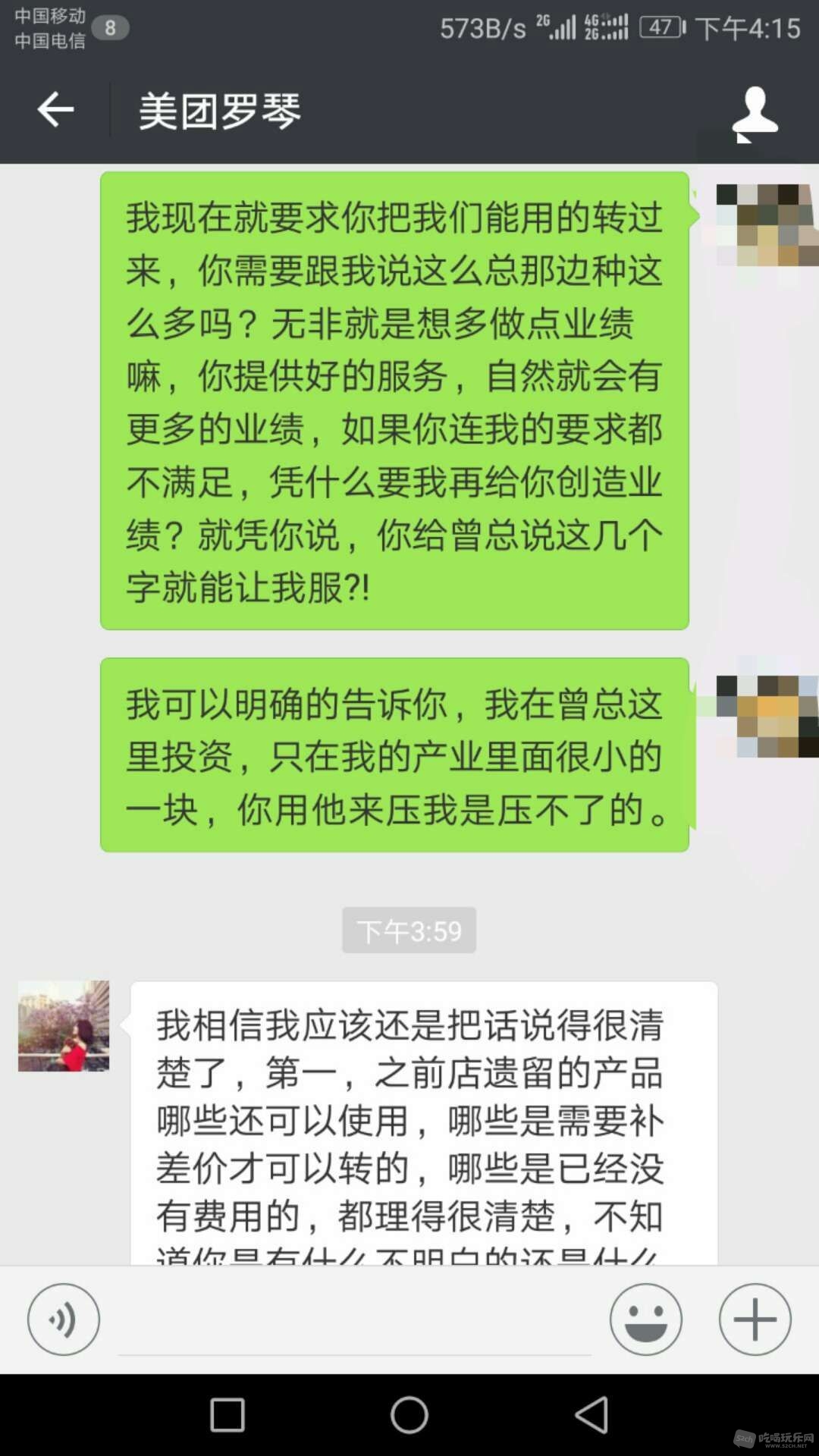Go back from the 美团罗琴 chat
Screen dimensions: 819x1456
[55, 111]
